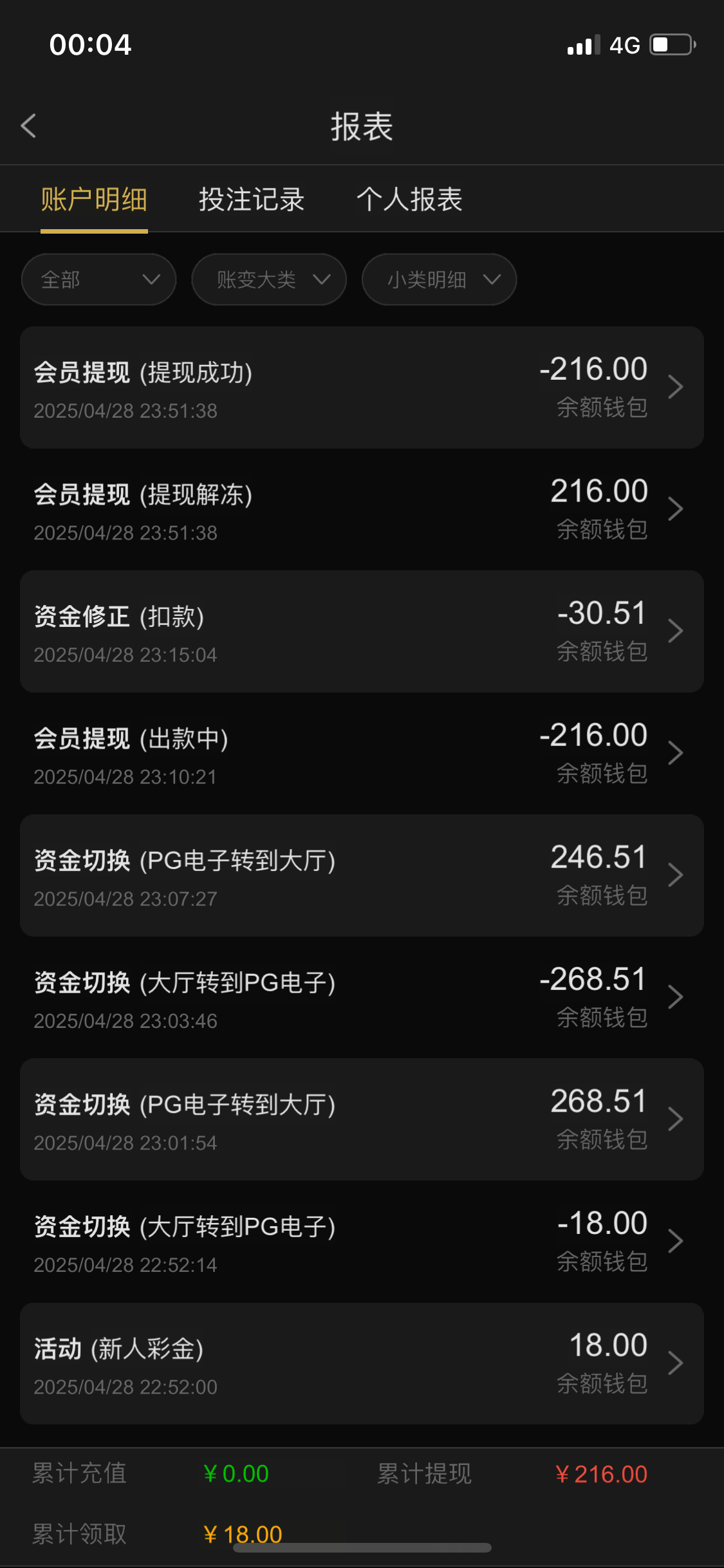Open the 活动 (新人彩金) record
724x1568 pixels.
(x=362, y=1363)
